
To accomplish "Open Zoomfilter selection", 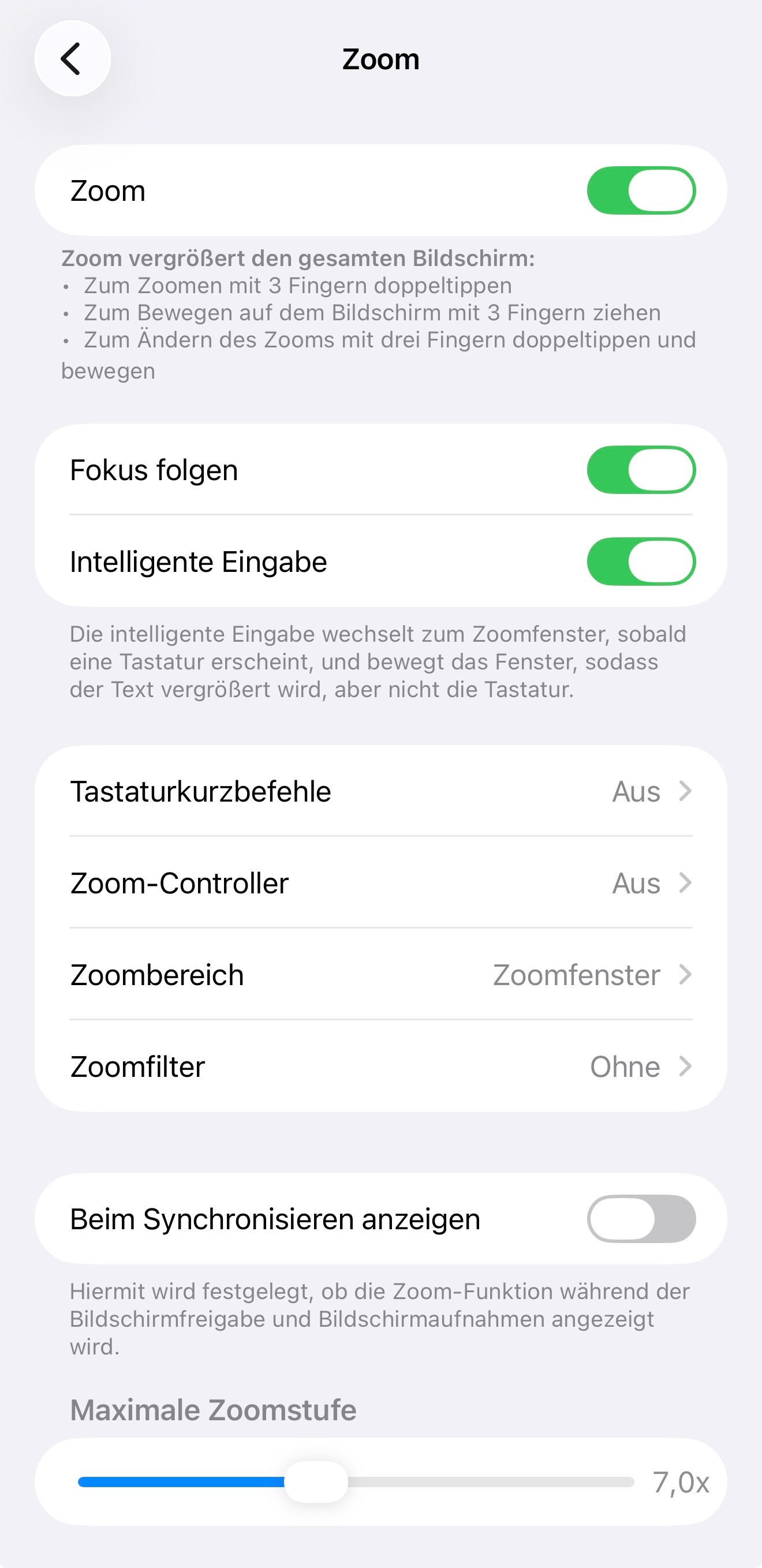I will [380, 1066].
